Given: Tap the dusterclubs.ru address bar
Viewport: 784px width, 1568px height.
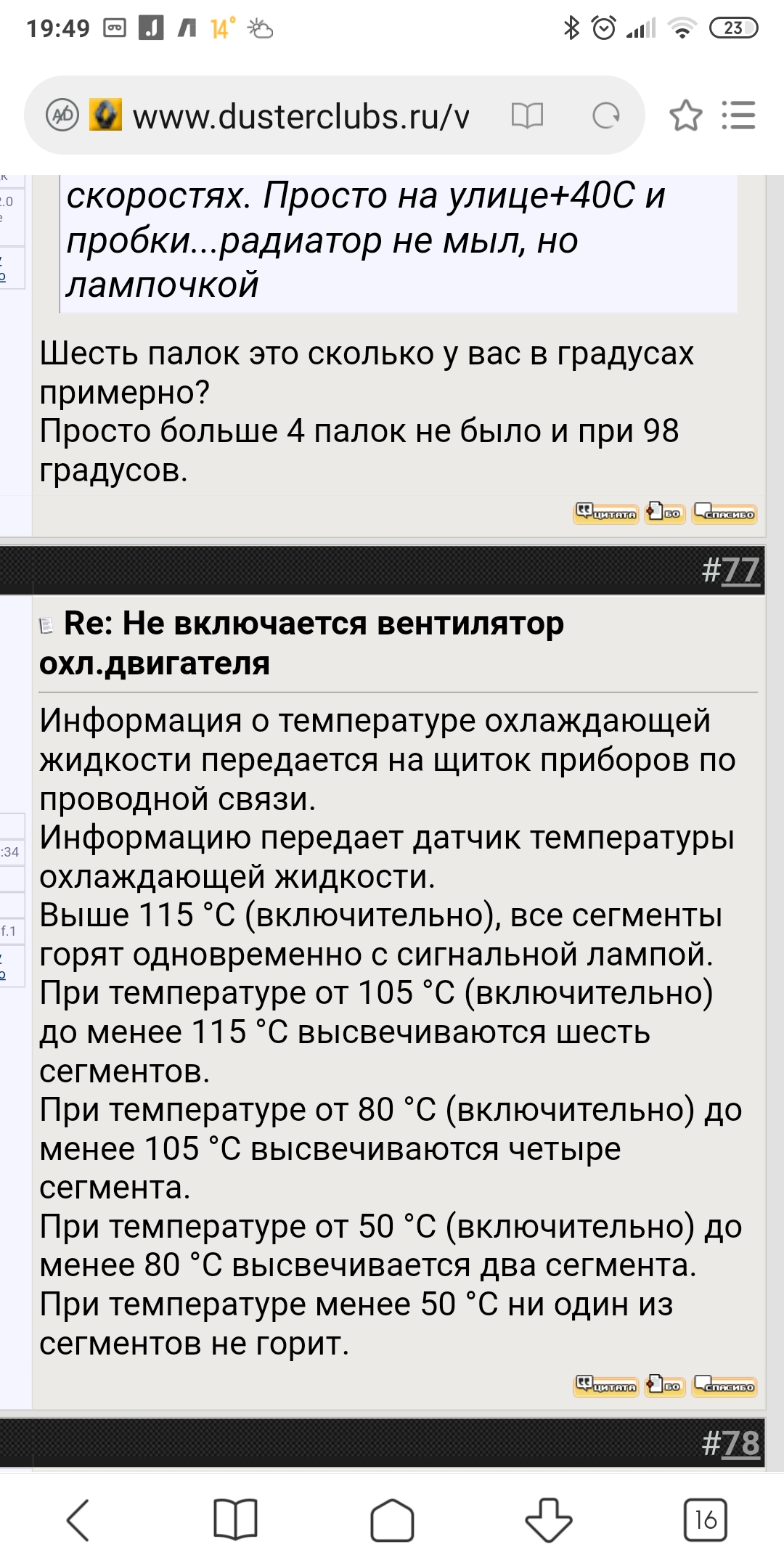Looking at the screenshot, I should 301,116.
